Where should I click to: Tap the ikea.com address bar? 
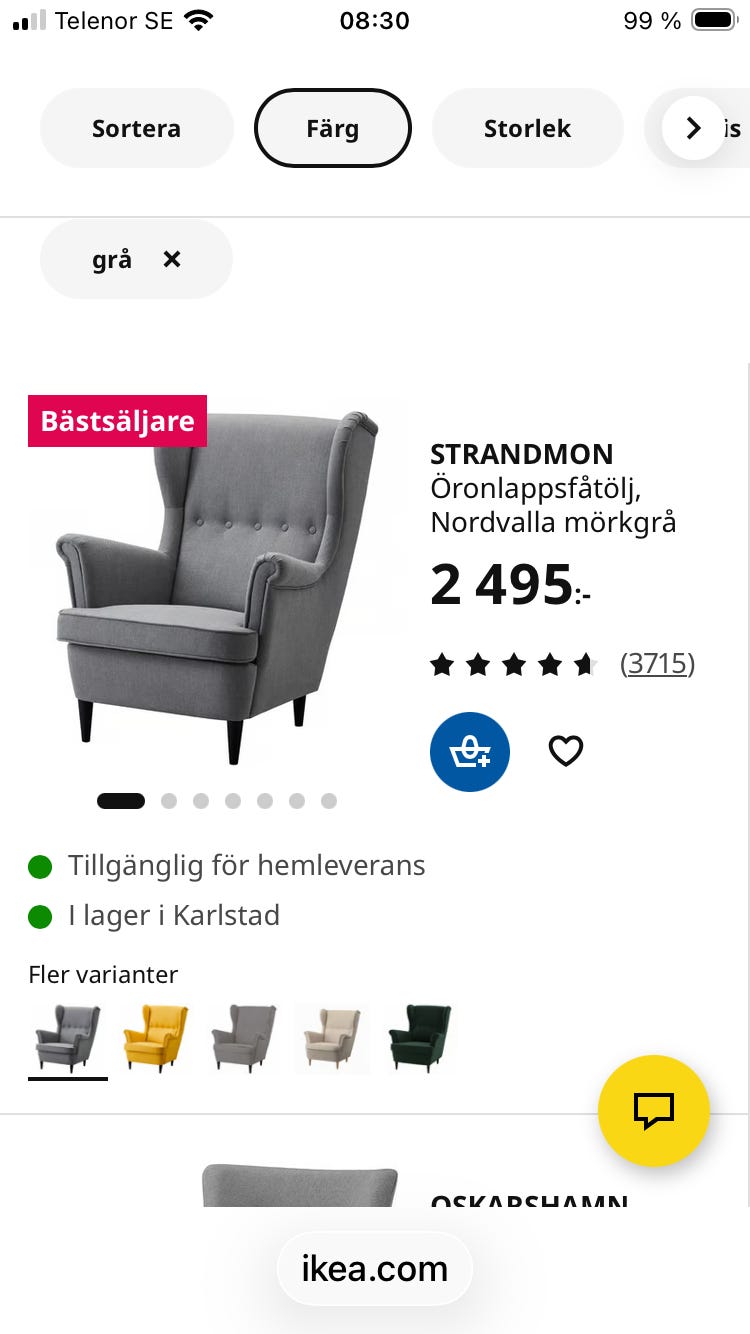[x=375, y=1268]
